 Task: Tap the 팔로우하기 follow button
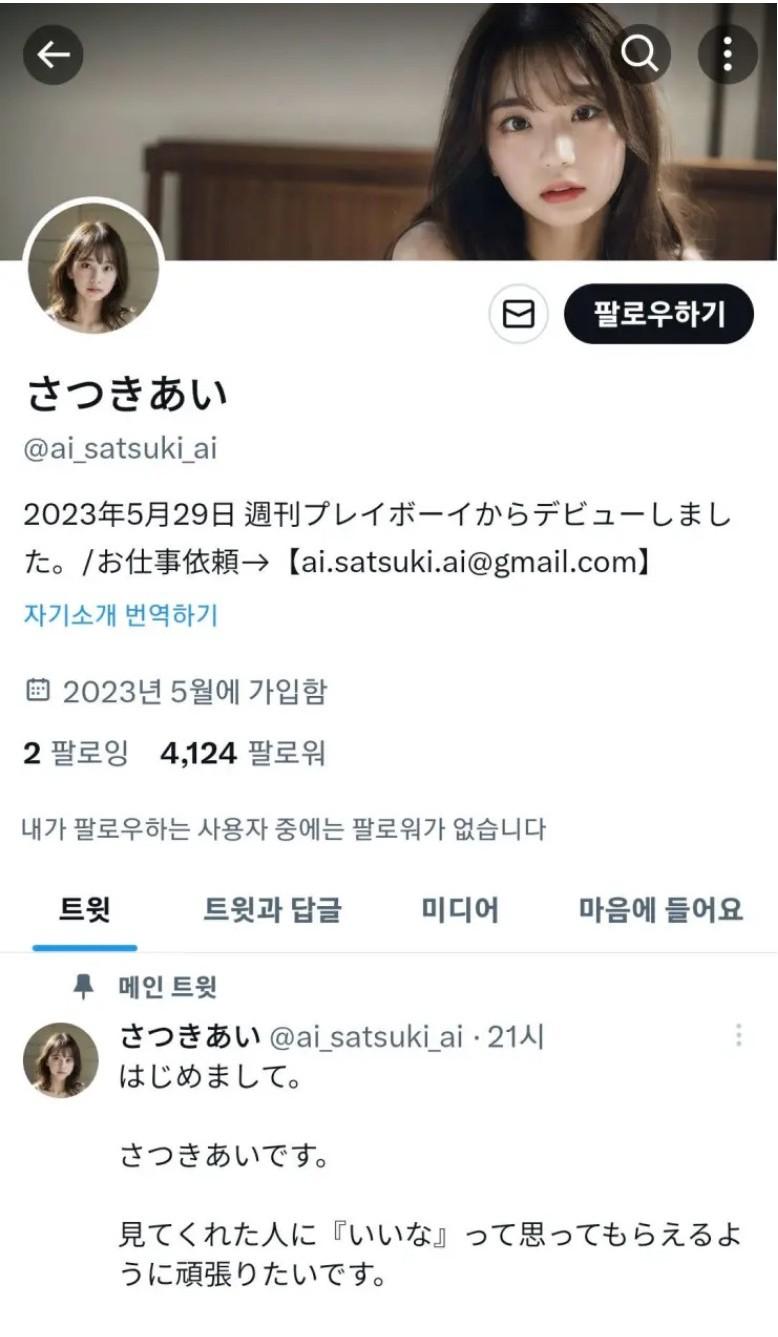(658, 315)
